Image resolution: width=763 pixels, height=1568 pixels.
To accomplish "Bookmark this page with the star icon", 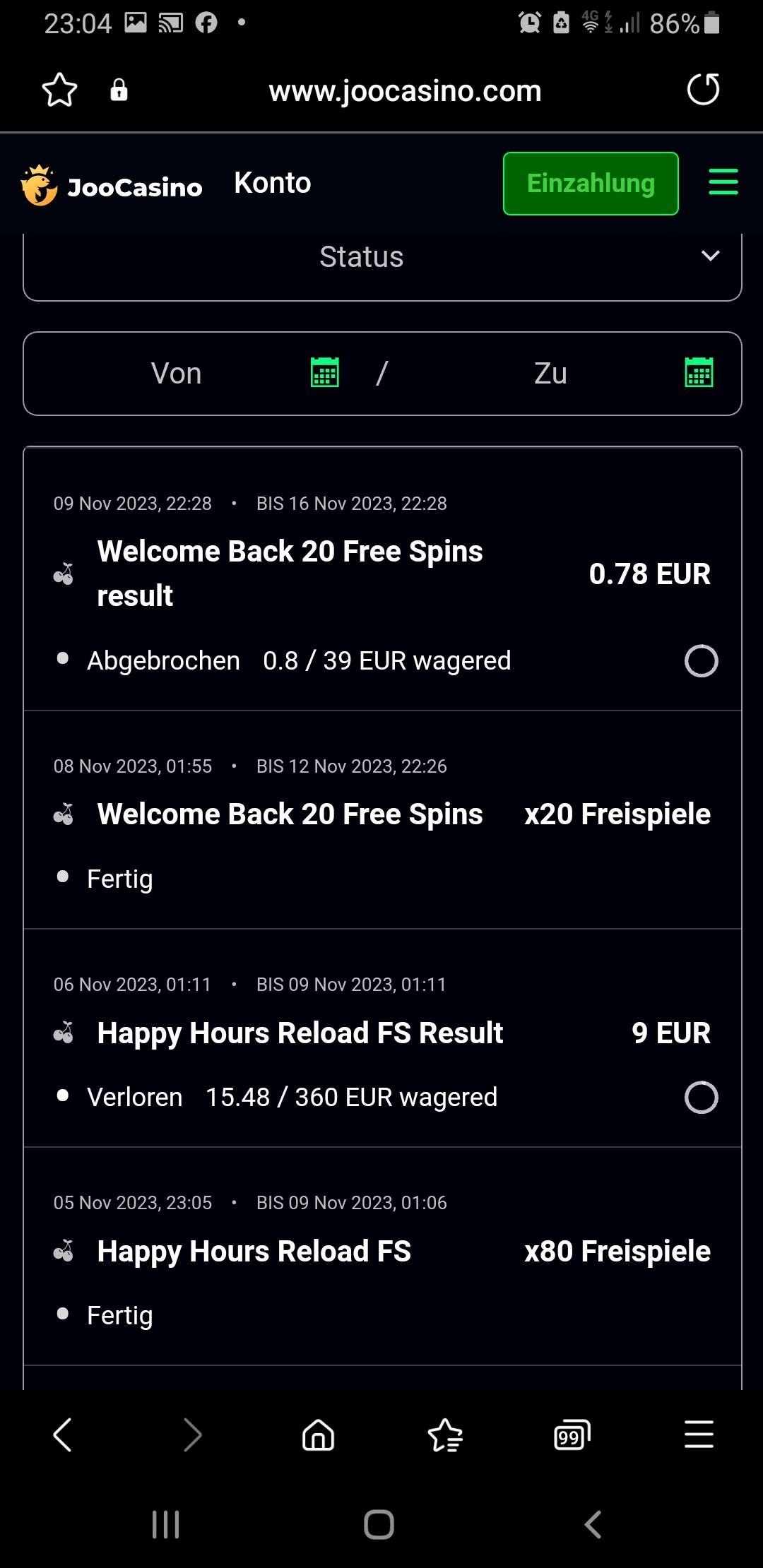I will click(x=59, y=90).
